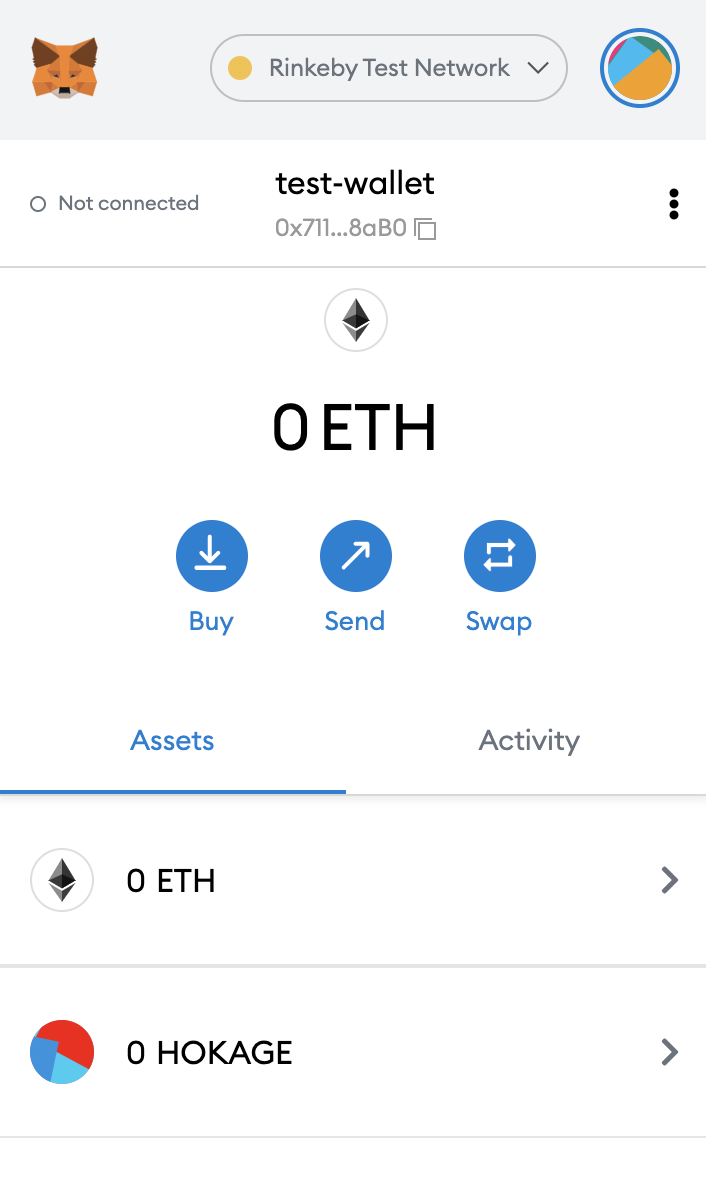
Task: Copy the 0x711...8aB0 wallet address
Action: [x=355, y=228]
